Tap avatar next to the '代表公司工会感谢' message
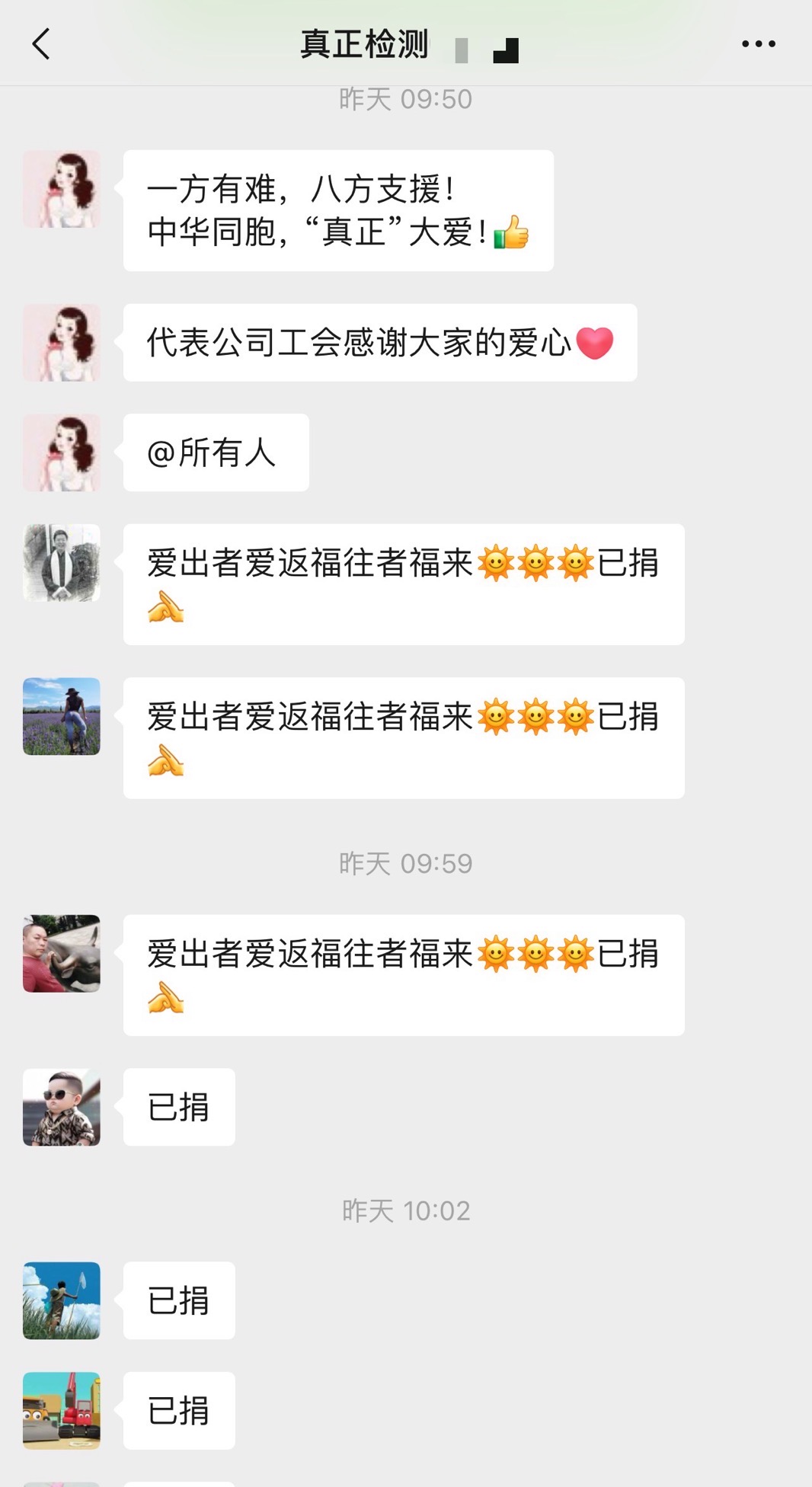 (x=62, y=343)
